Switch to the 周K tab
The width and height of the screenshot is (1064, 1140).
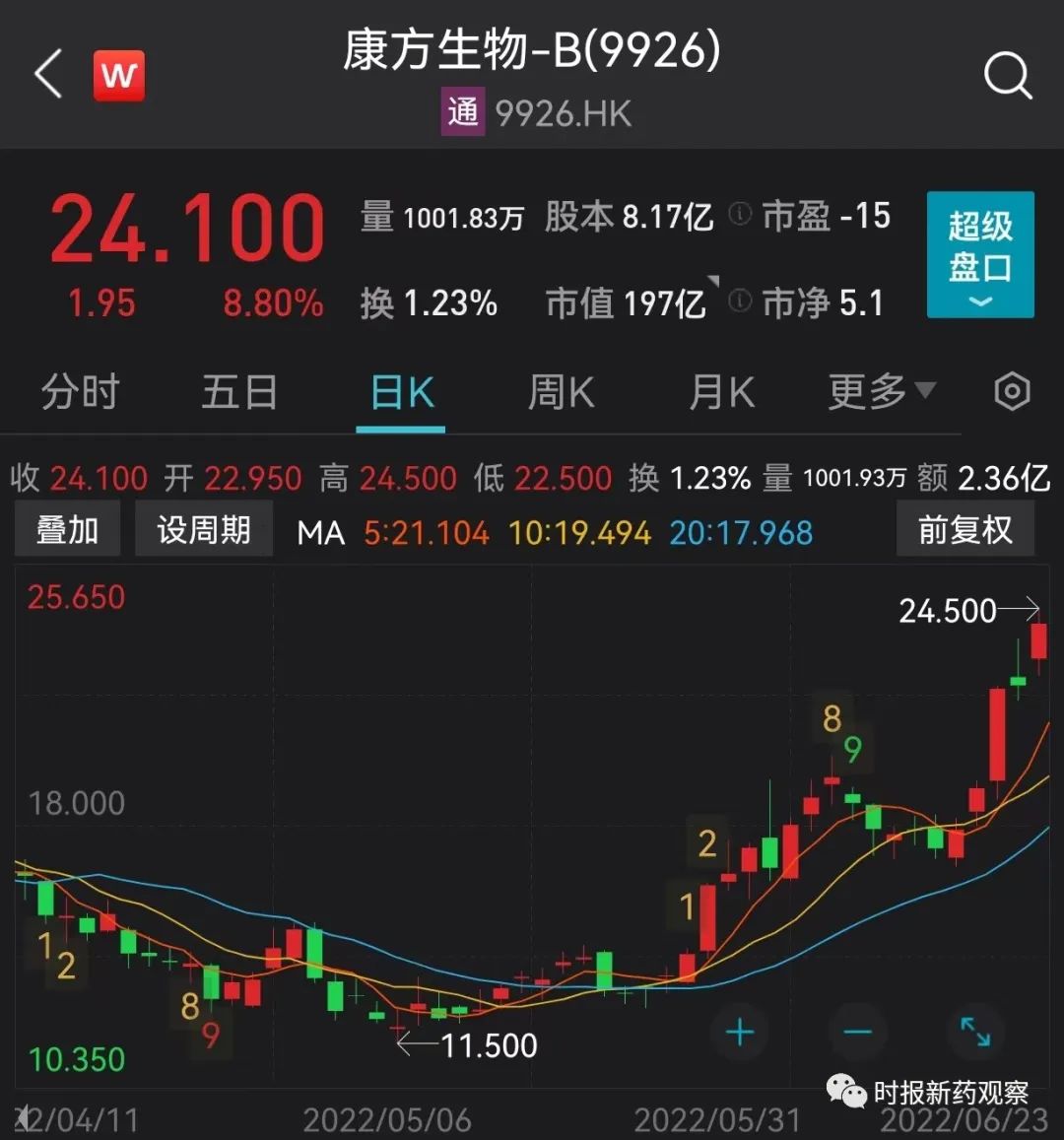coord(561,393)
